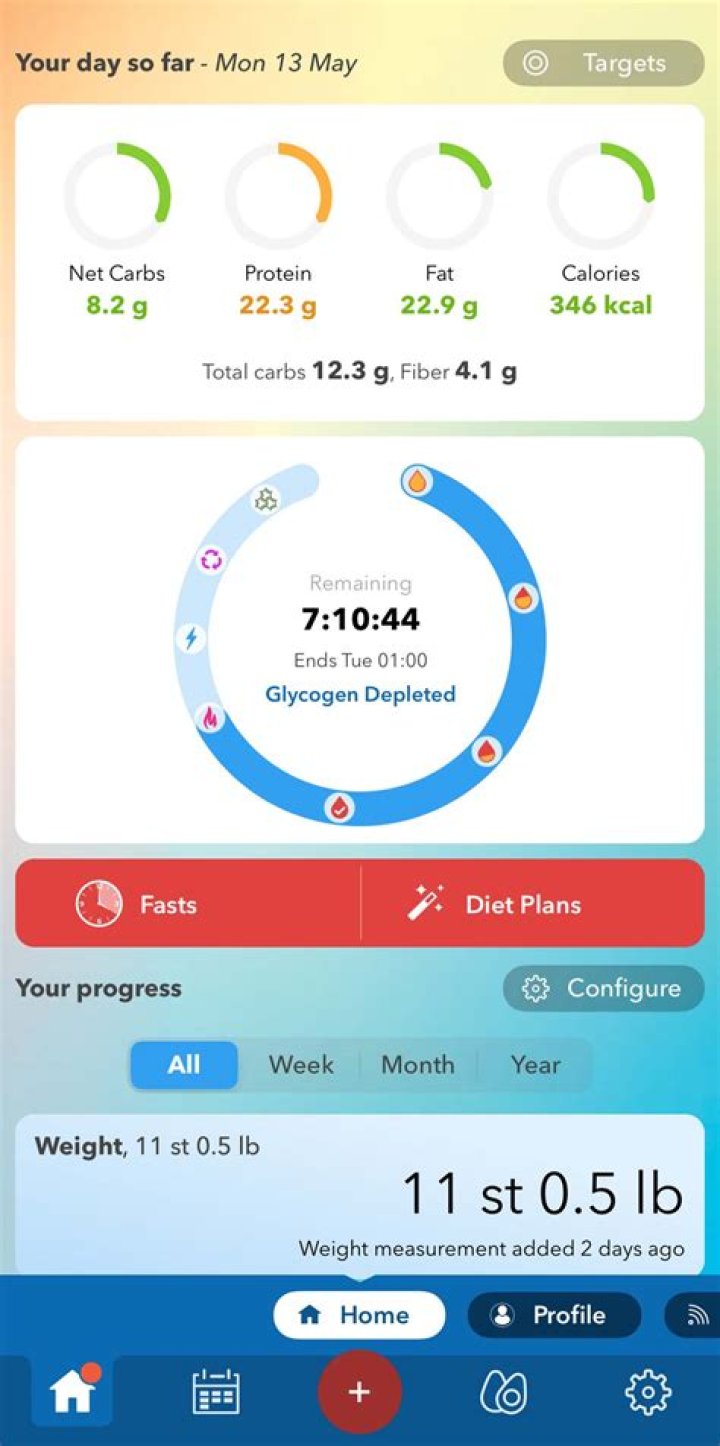The height and width of the screenshot is (1446, 720).
Task: Select the All progress range
Action: 184,1064
